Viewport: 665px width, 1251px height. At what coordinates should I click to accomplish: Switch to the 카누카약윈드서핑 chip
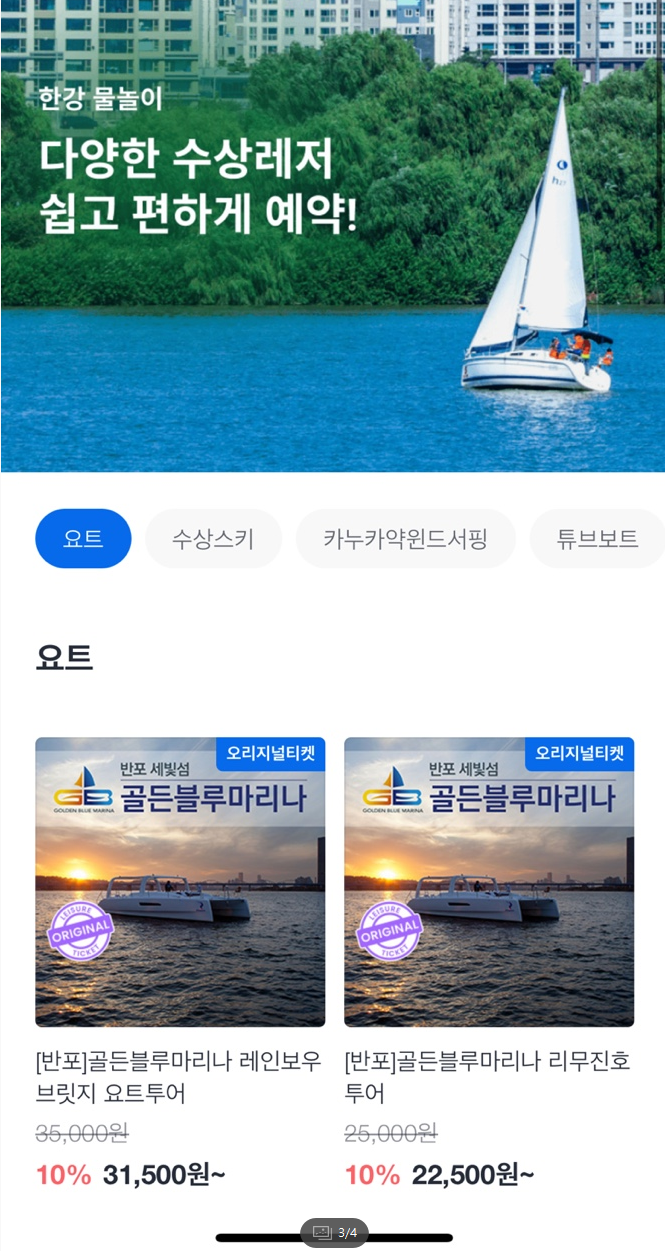[405, 539]
